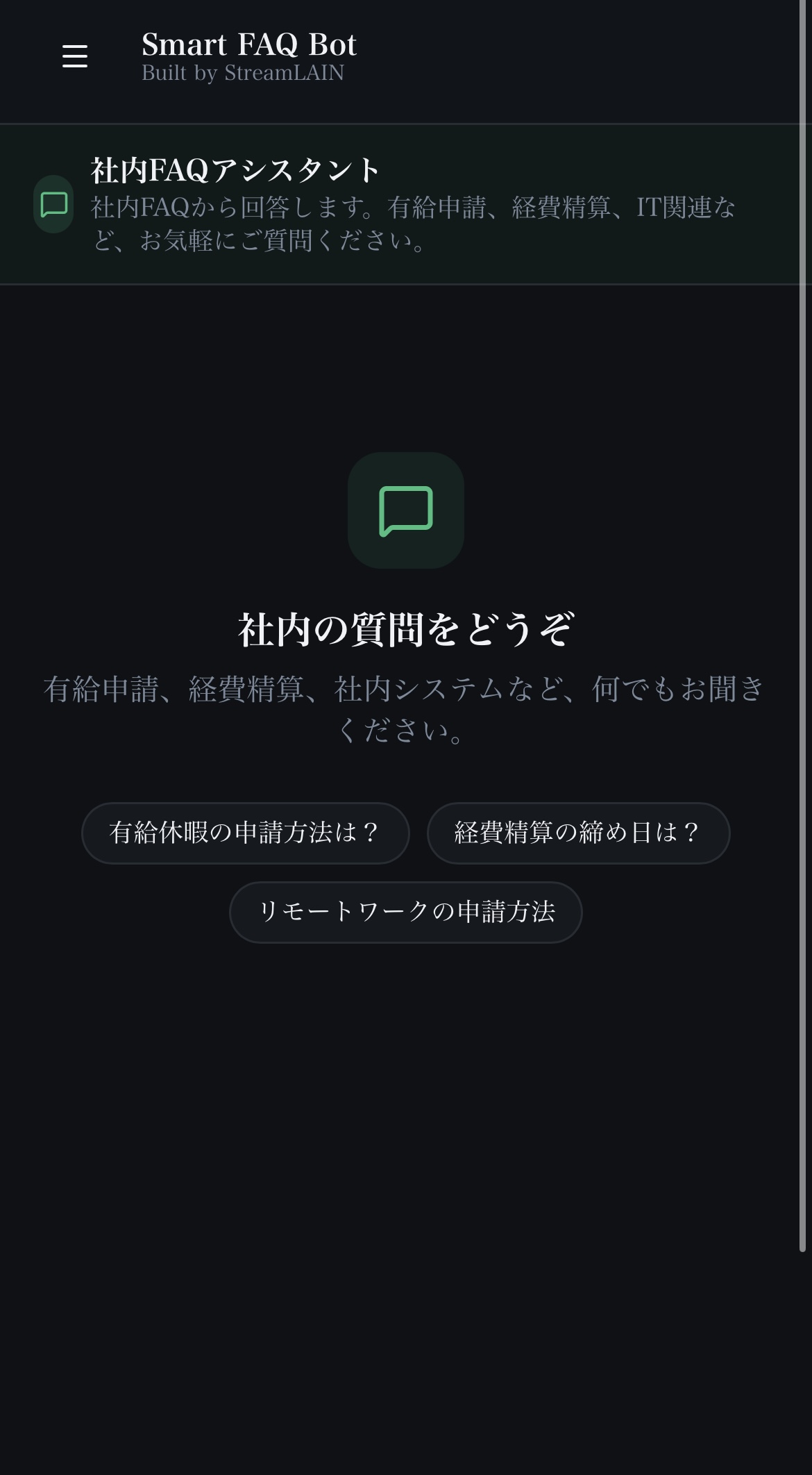The image size is (812, 1475).
Task: Tap the expense deadline quick question pill
Action: pos(578,833)
